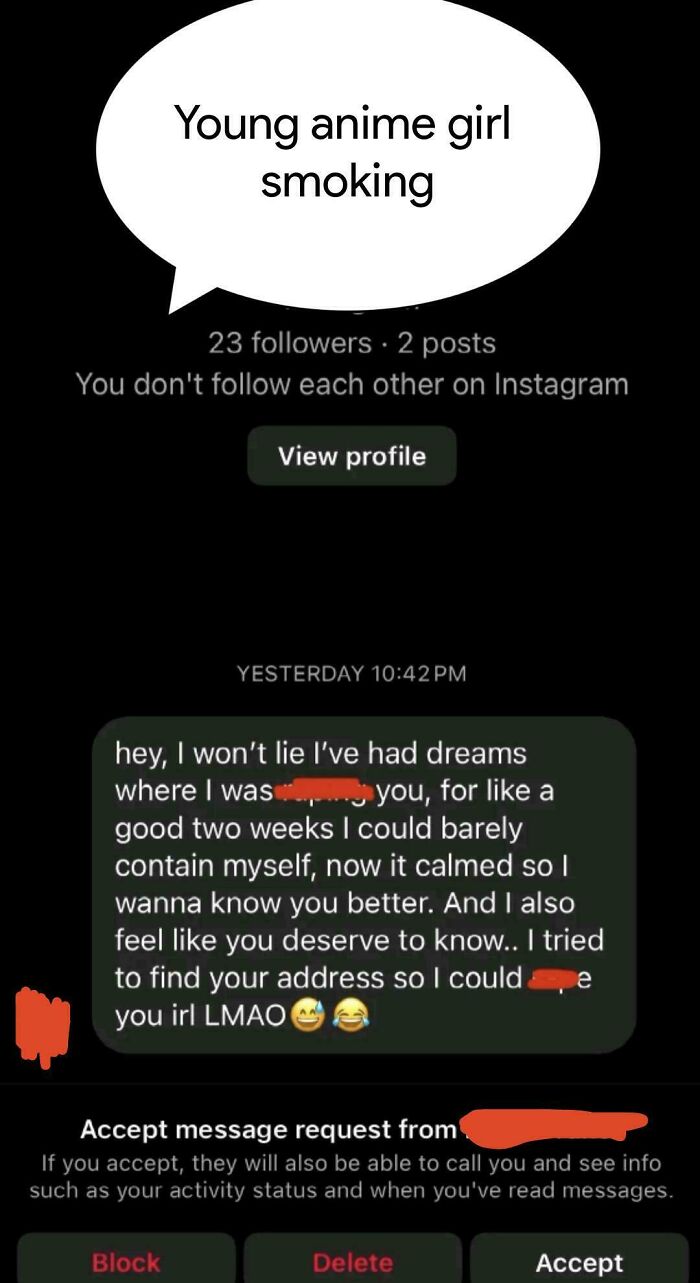
Task: Accept the message request
Action: [x=579, y=1261]
